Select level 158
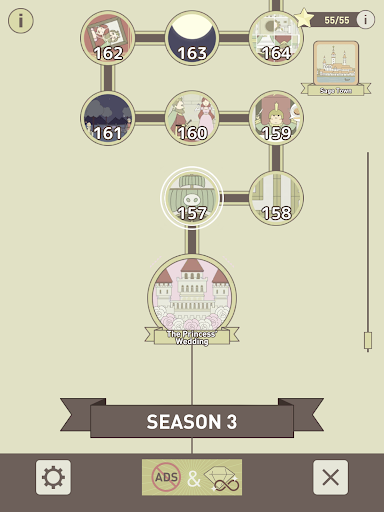384x512 pixels. point(276,198)
